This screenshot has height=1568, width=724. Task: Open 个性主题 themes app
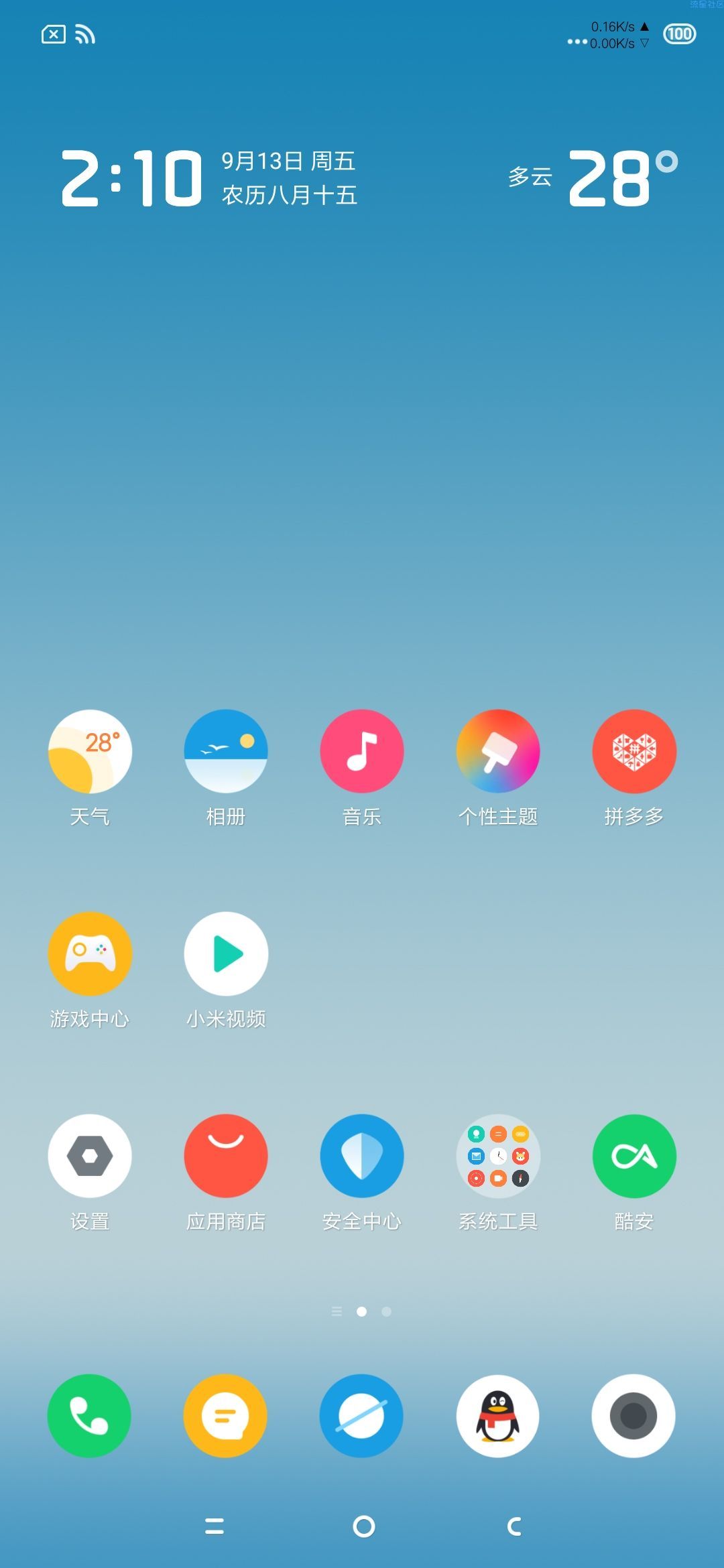coord(498,751)
